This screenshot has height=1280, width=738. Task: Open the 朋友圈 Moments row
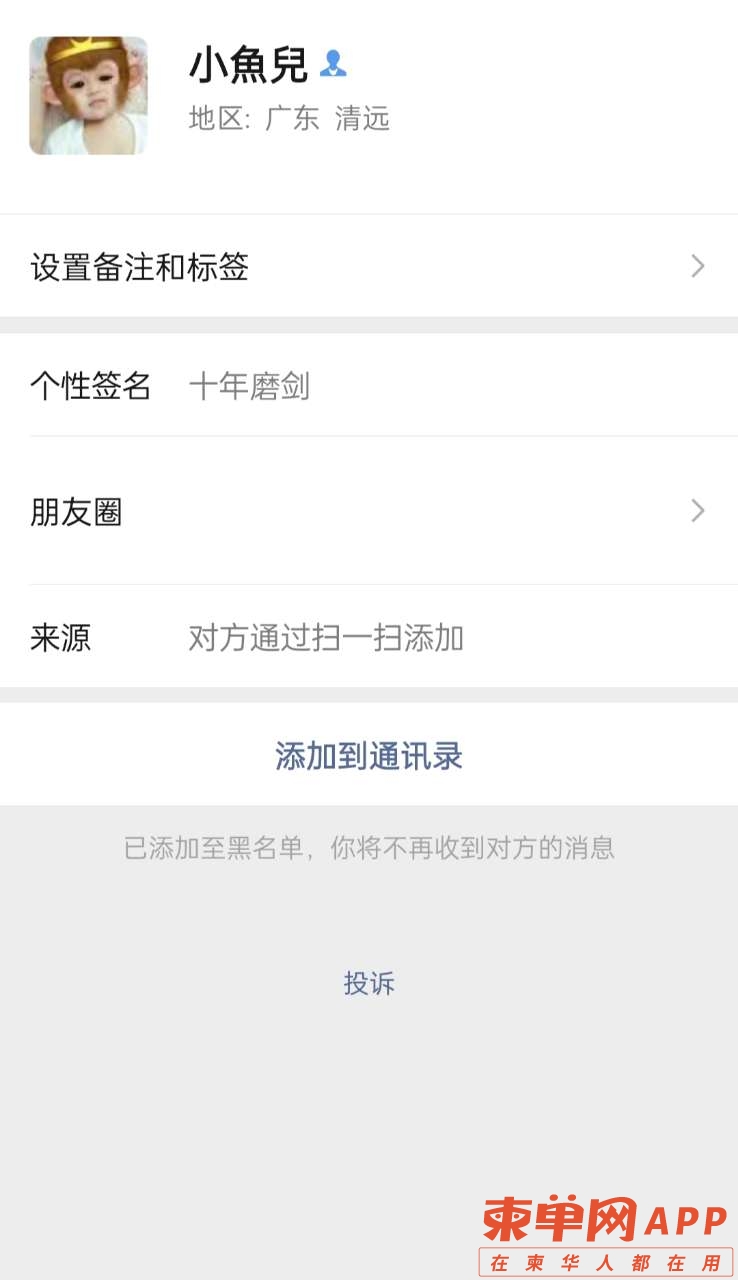tap(368, 512)
